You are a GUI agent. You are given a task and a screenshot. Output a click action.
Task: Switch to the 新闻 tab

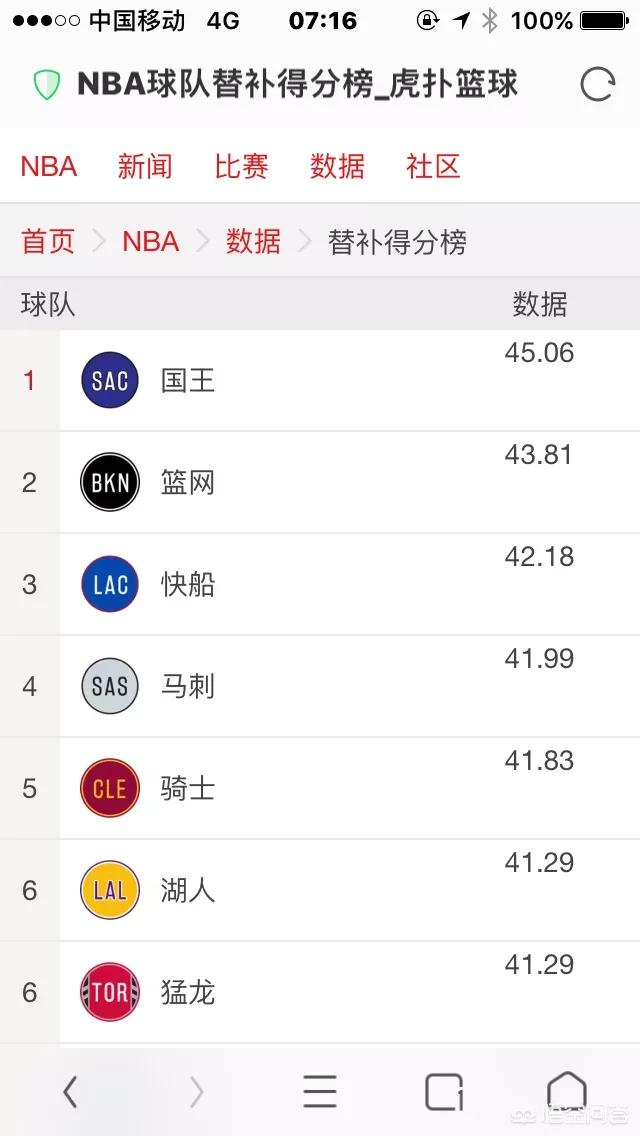145,167
